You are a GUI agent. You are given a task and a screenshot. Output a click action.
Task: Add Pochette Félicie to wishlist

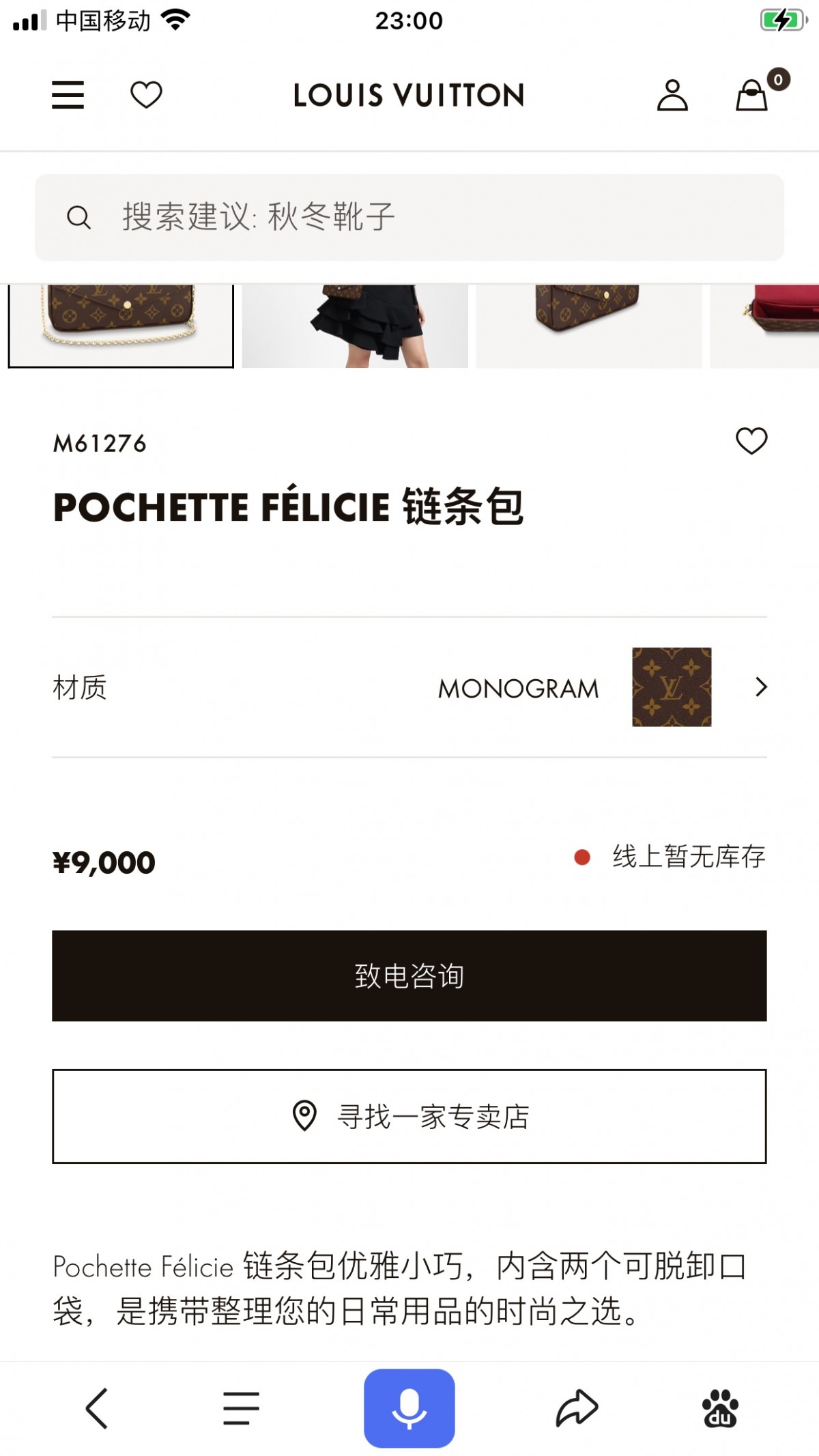coord(751,441)
